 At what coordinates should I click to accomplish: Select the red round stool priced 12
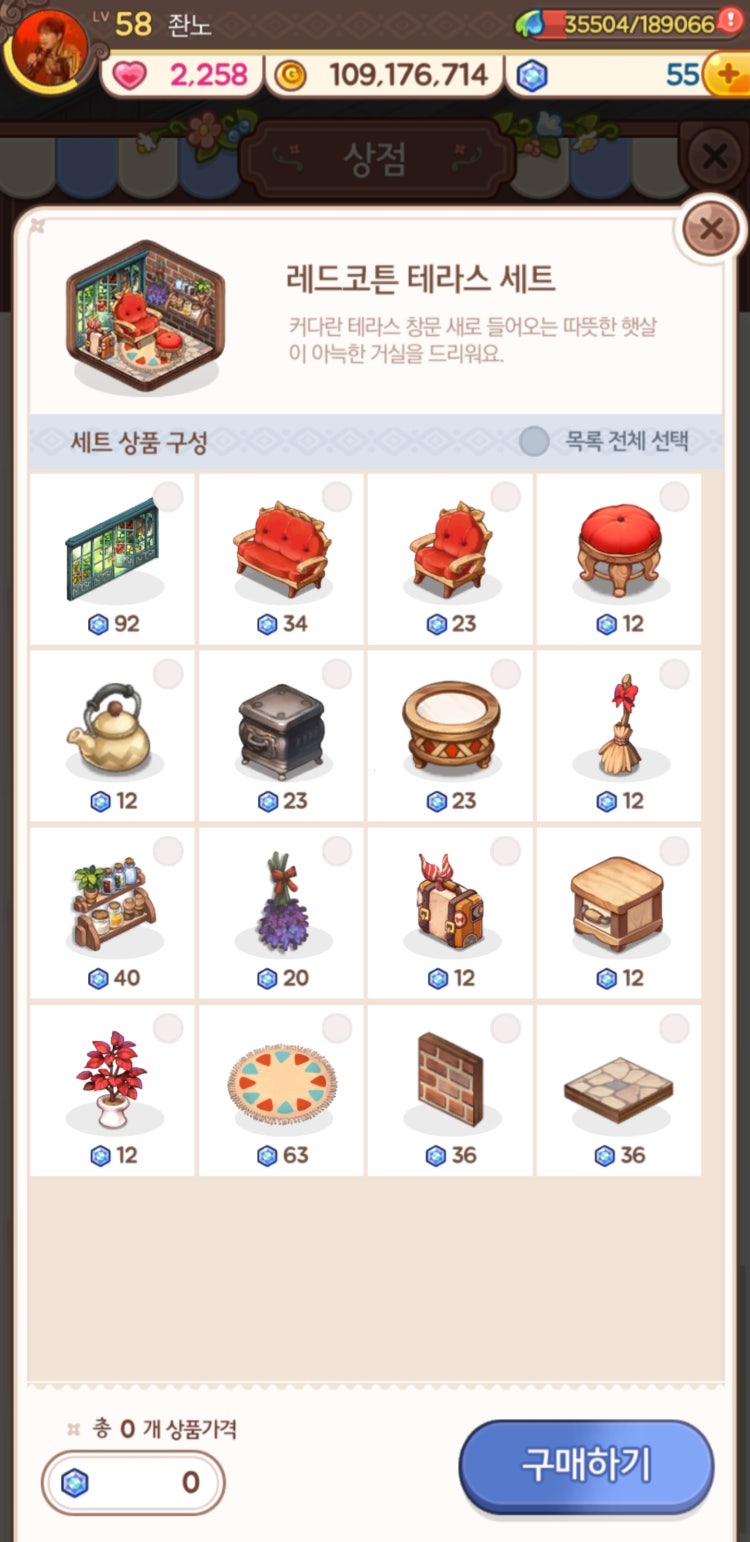tap(619, 559)
